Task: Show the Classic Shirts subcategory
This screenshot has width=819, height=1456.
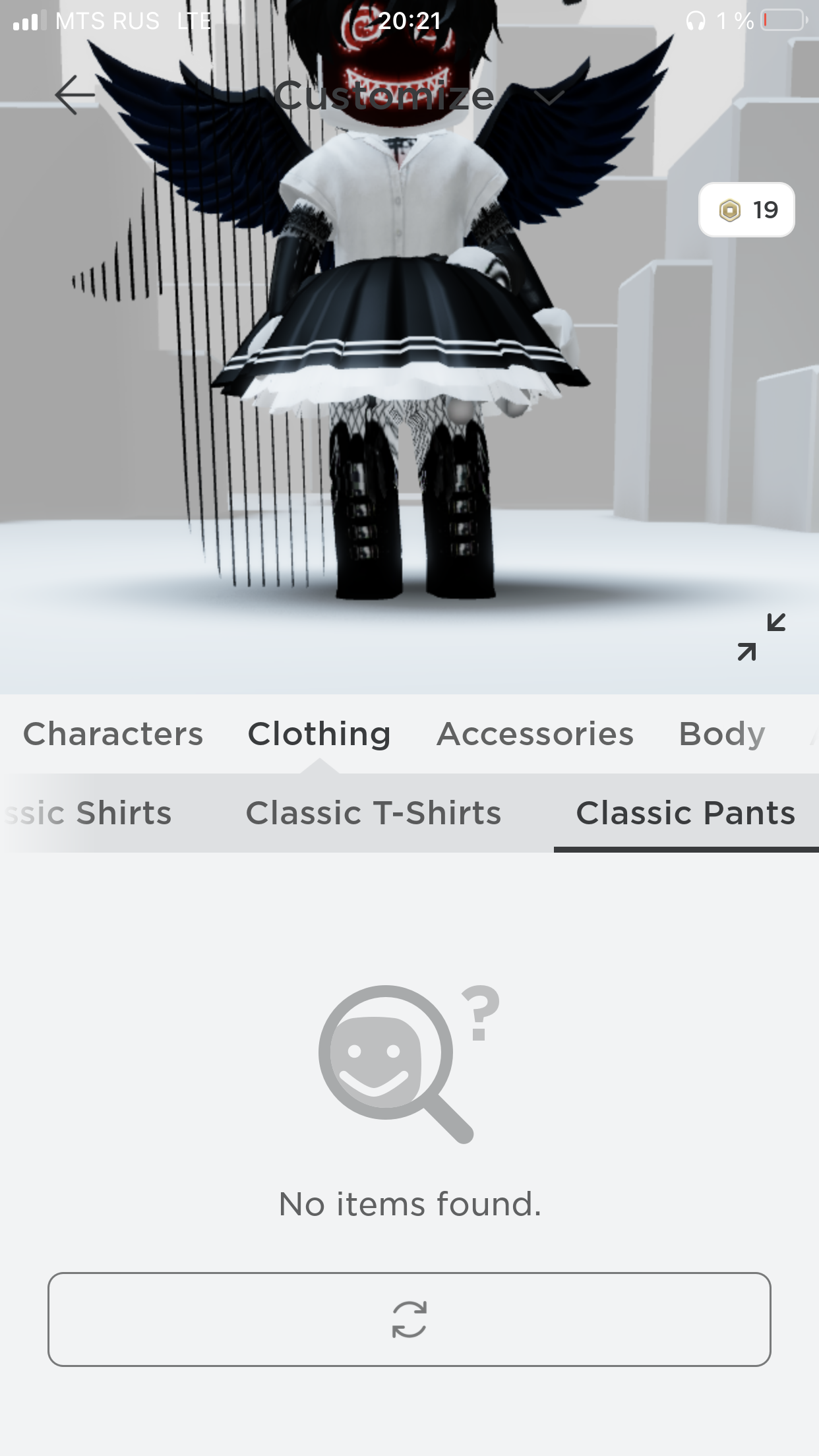Action: point(92,812)
